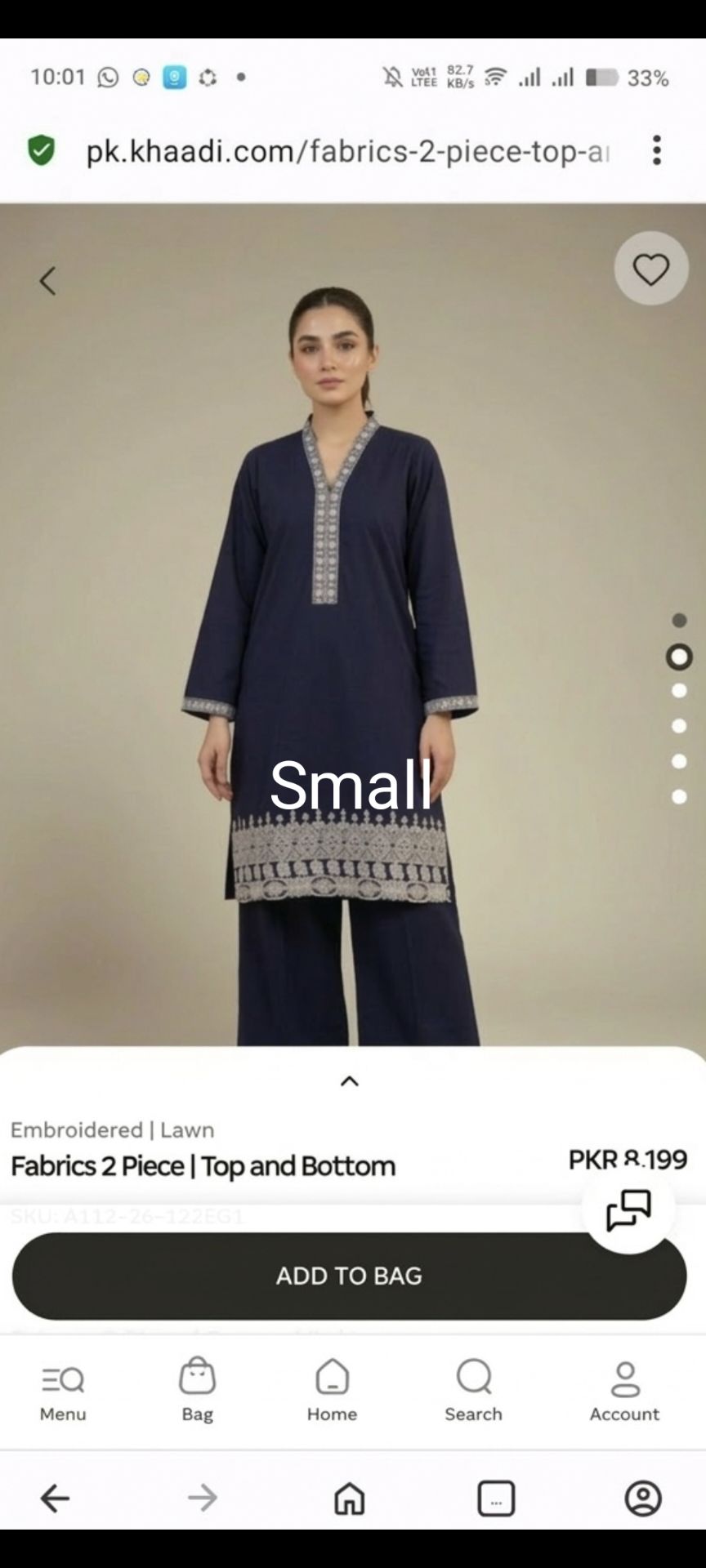Tap the Wi-Fi status bar indicator

(494, 78)
